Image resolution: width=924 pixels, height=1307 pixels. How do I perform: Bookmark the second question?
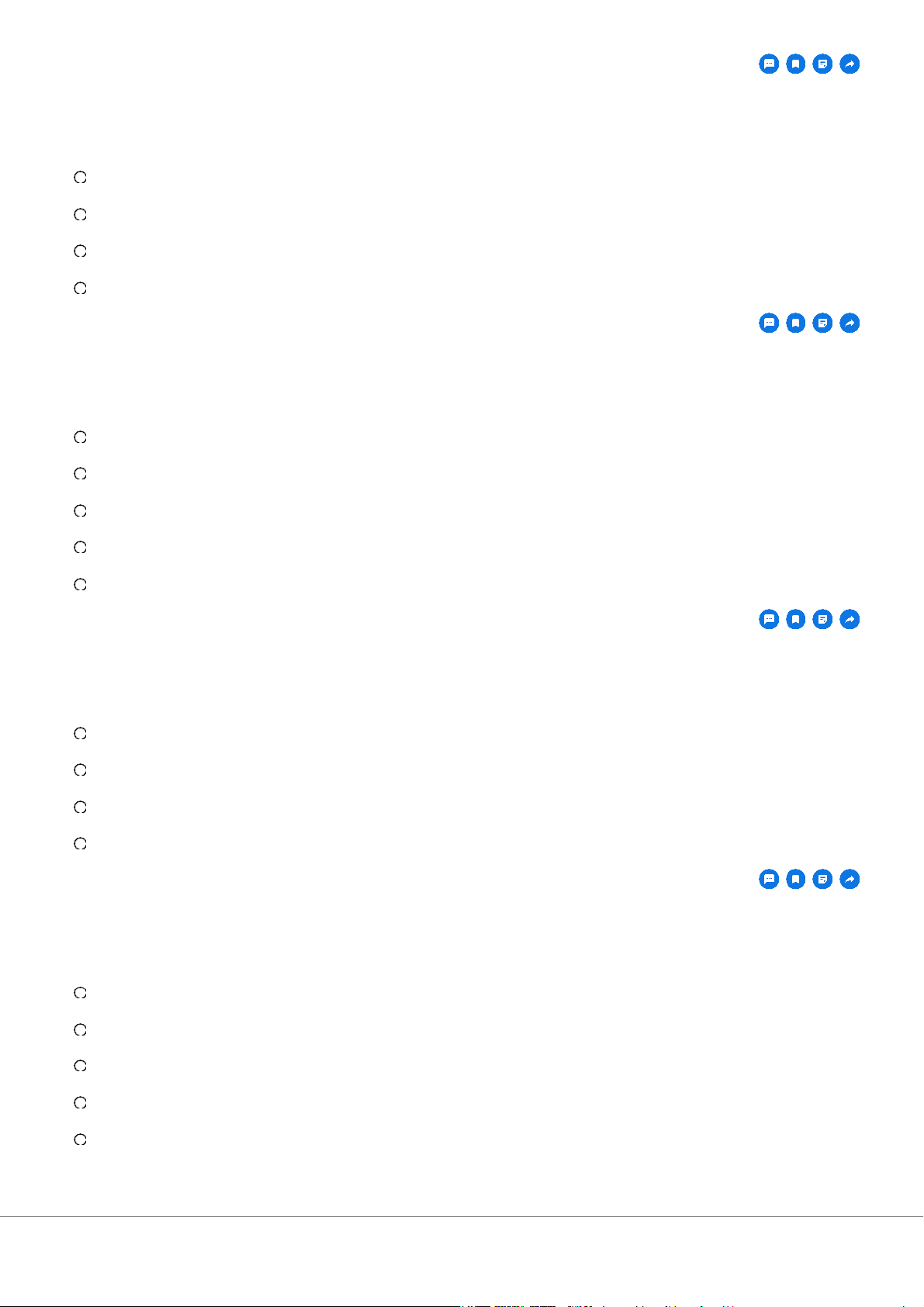pos(796,323)
